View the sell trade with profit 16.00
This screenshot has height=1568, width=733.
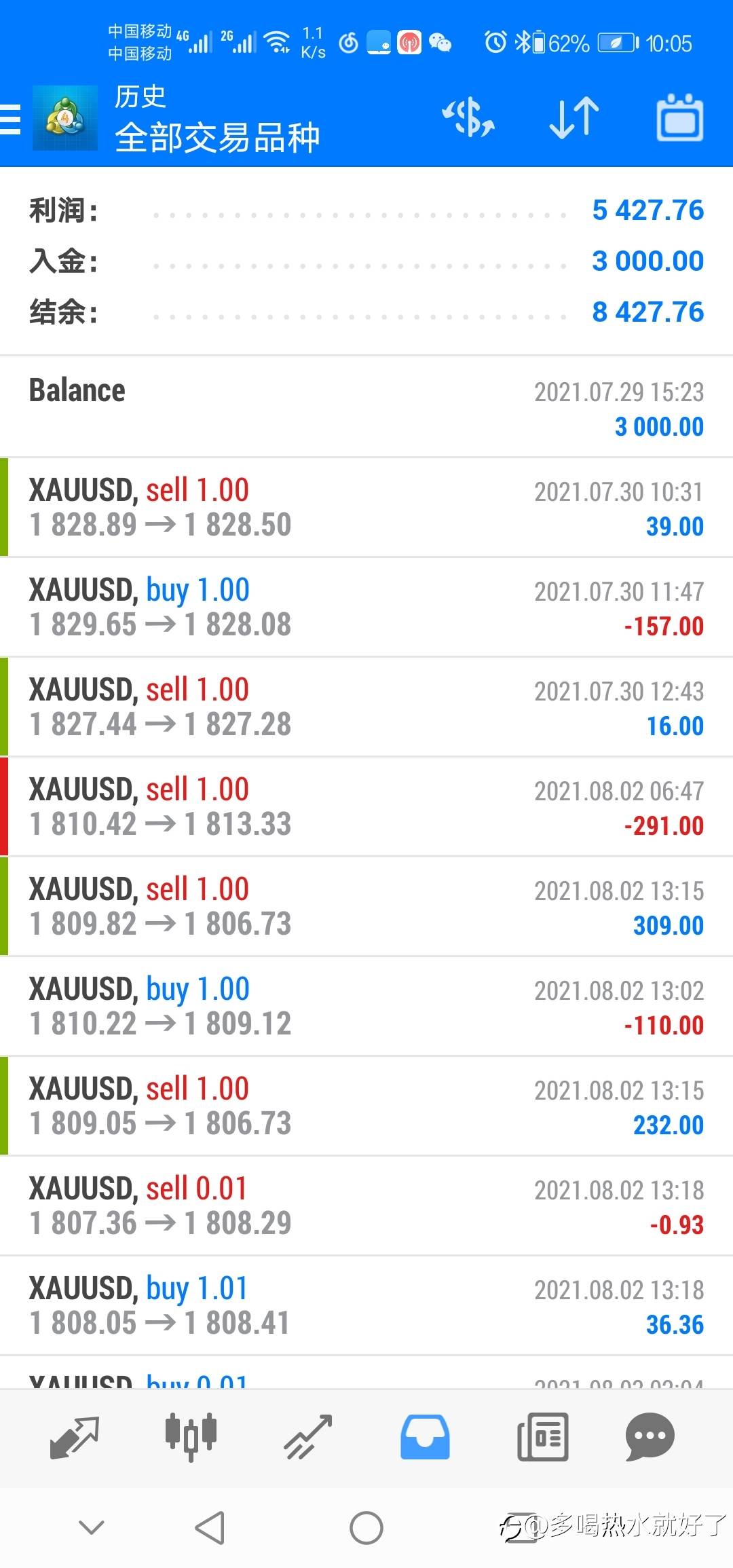(x=366, y=707)
